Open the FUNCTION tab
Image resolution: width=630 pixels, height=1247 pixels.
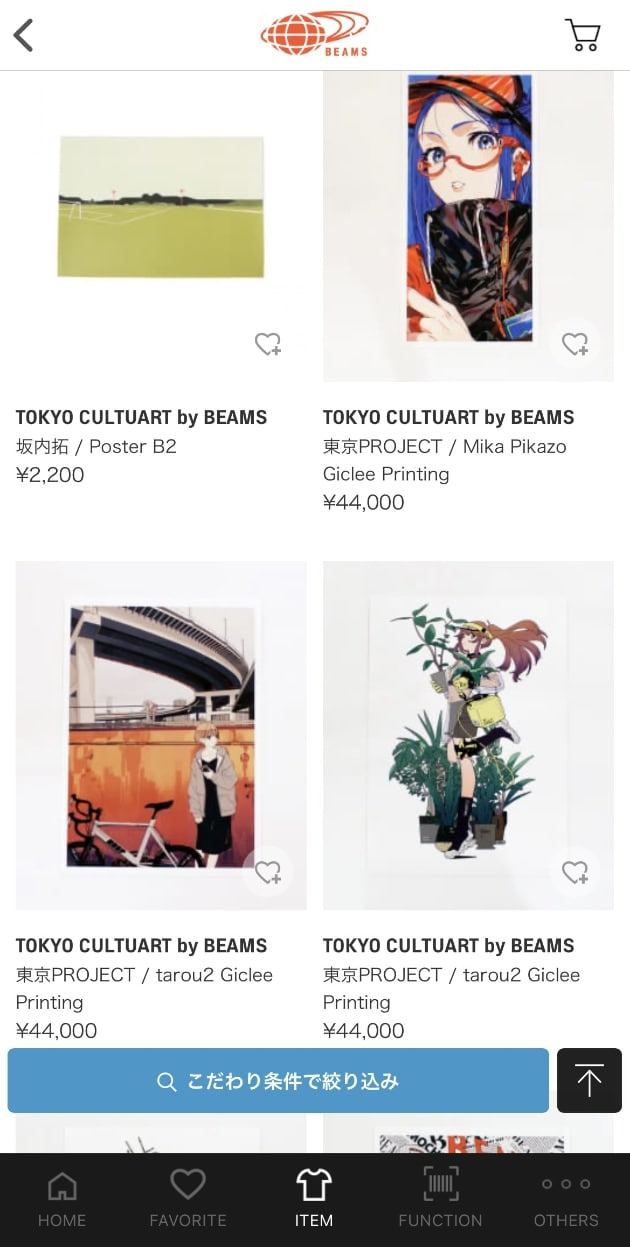click(440, 1199)
